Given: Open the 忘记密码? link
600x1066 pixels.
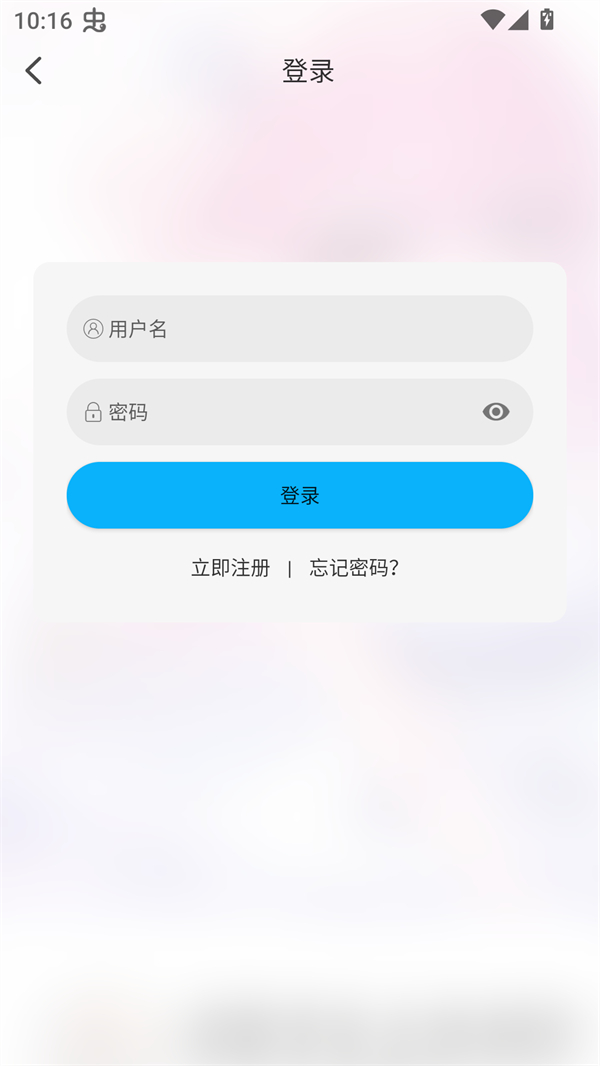Looking at the screenshot, I should pyautogui.click(x=354, y=568).
